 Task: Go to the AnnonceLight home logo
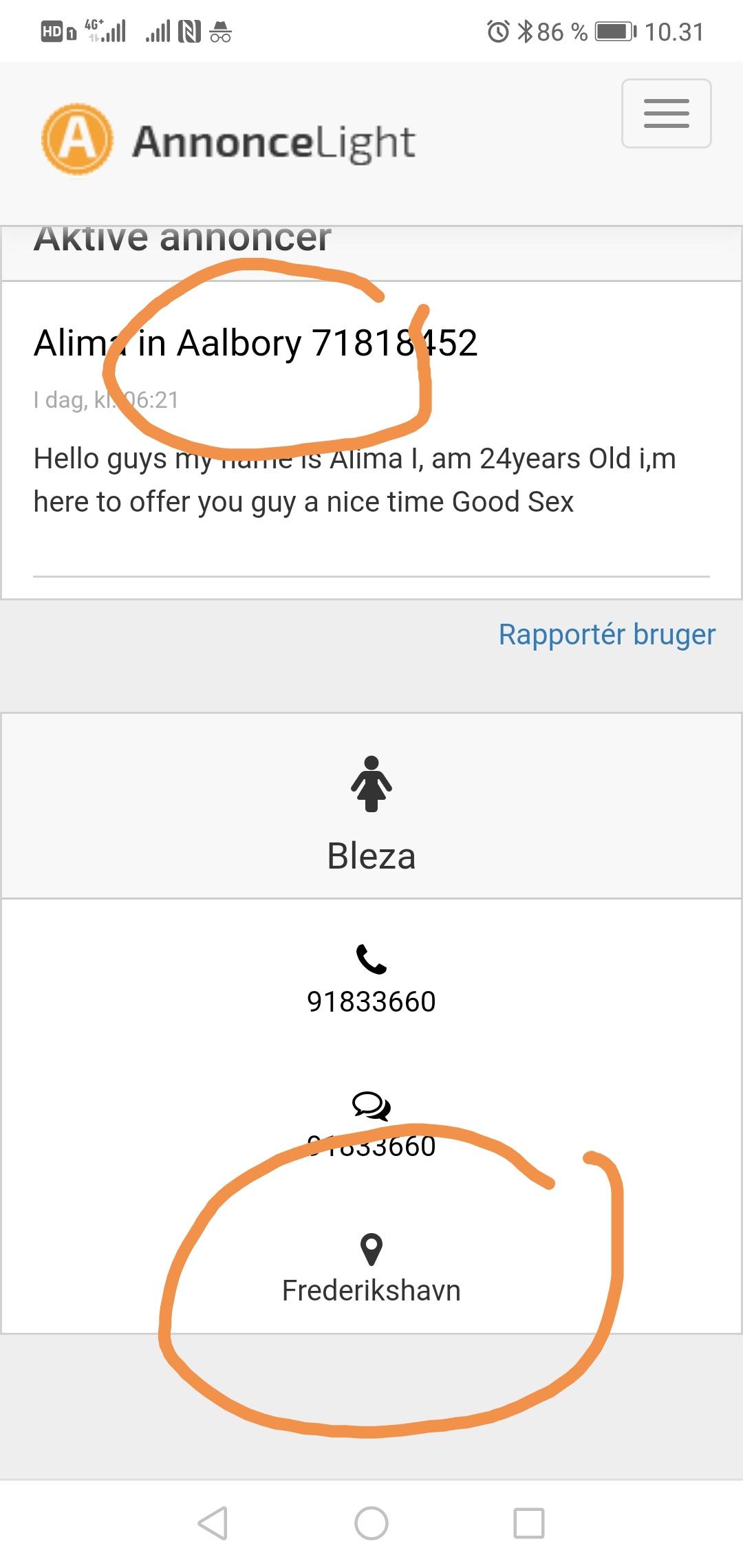coord(228,141)
